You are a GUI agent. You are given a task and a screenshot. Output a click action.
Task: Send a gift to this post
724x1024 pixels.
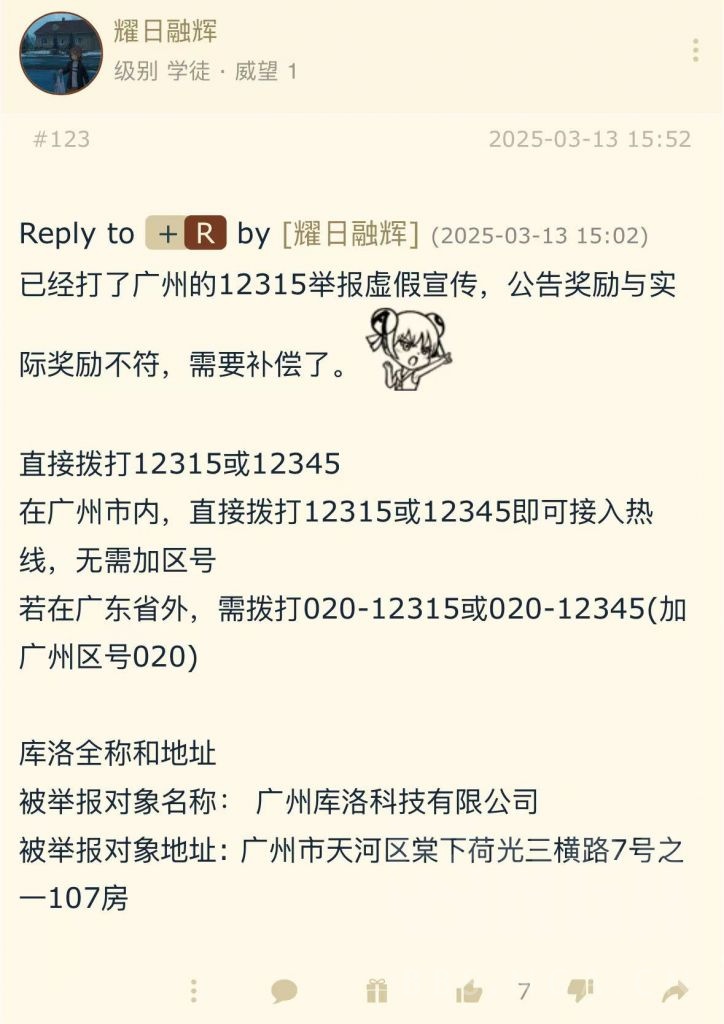pyautogui.click(x=377, y=991)
